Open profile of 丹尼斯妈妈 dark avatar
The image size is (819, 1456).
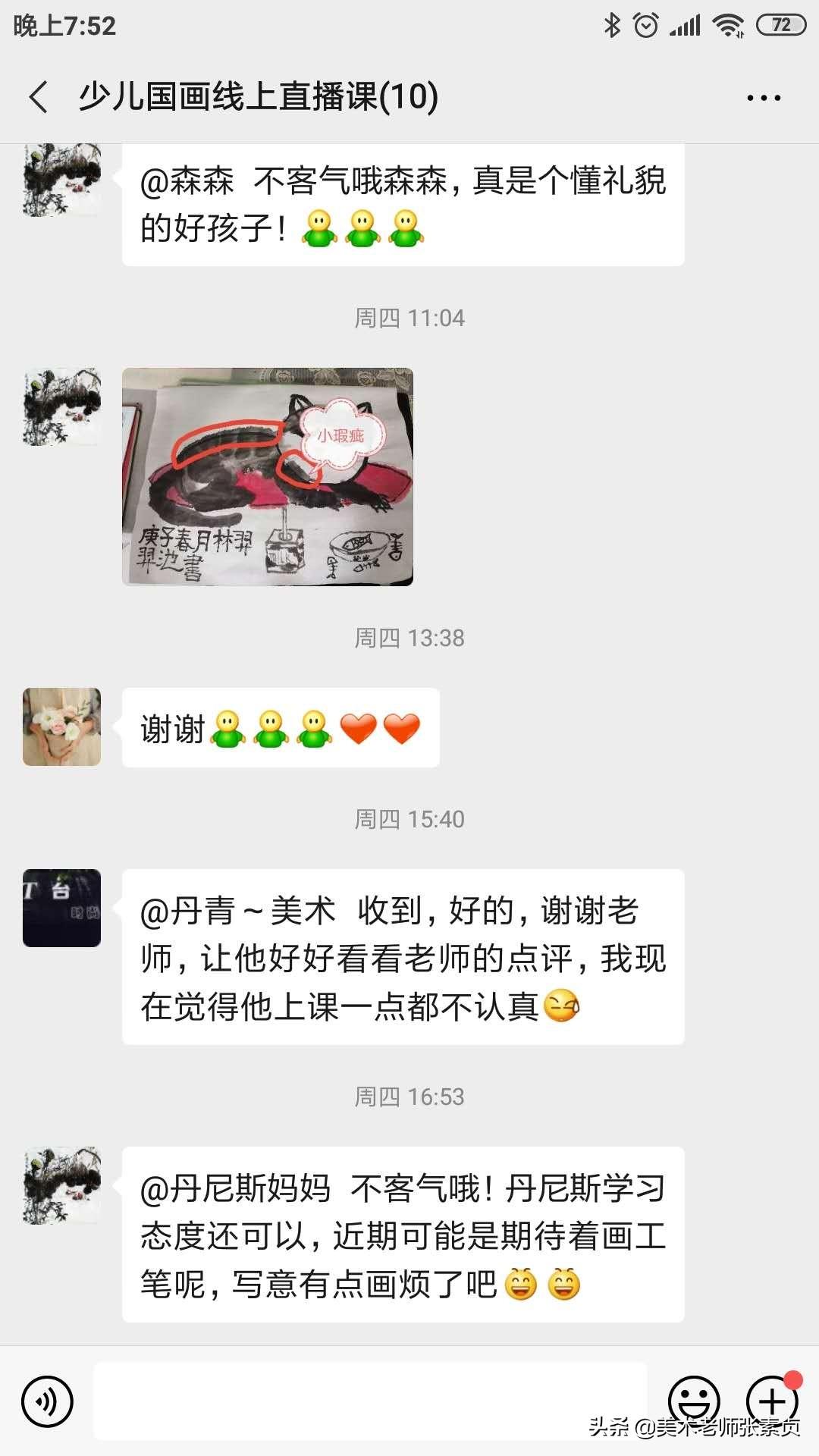click(x=61, y=908)
